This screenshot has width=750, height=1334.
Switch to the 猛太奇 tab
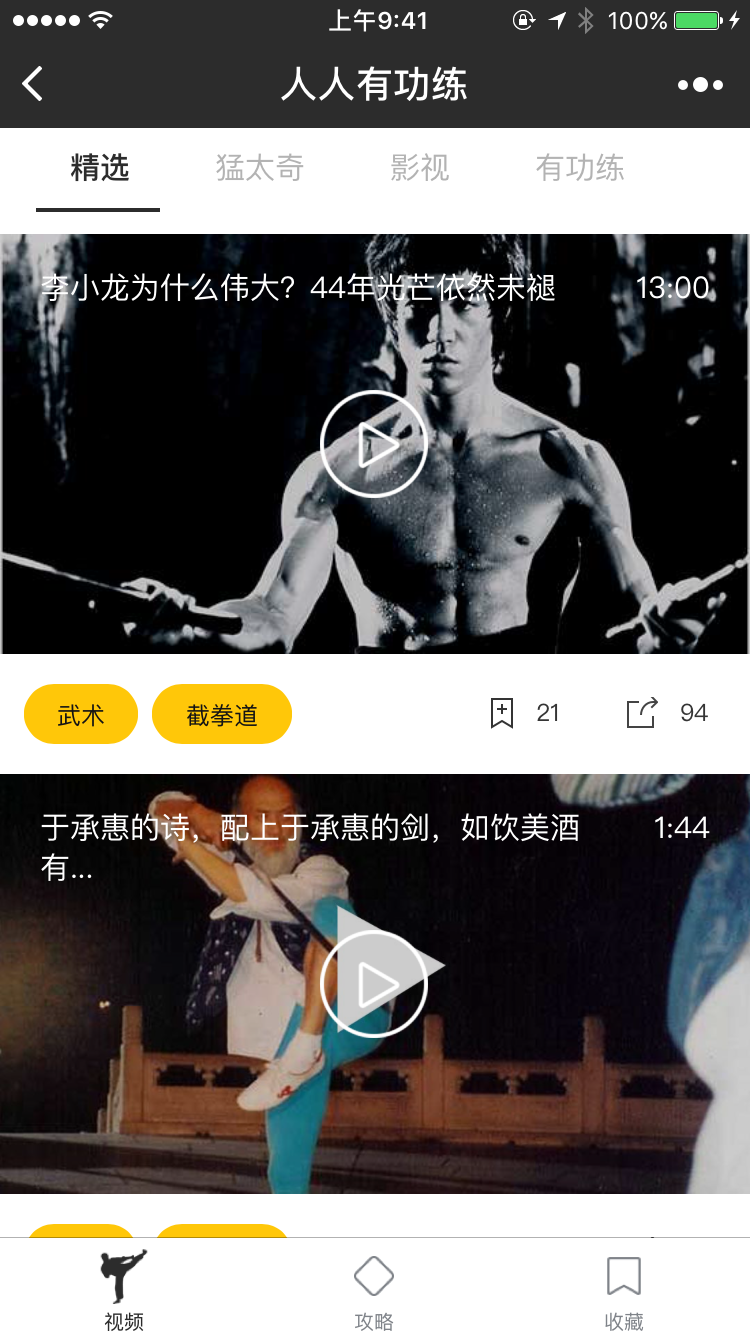(x=259, y=168)
